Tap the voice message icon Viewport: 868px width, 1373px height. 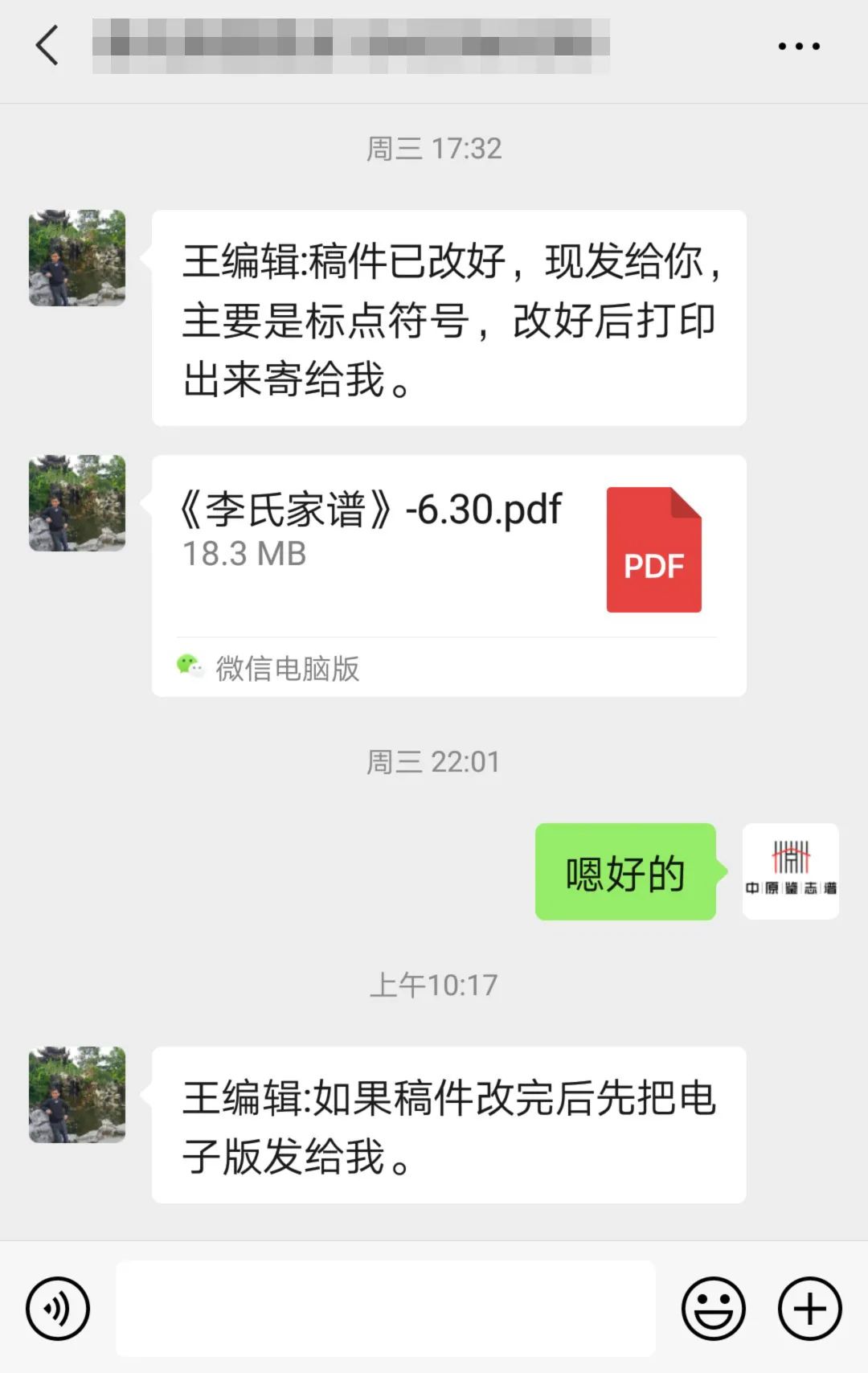tap(56, 1308)
